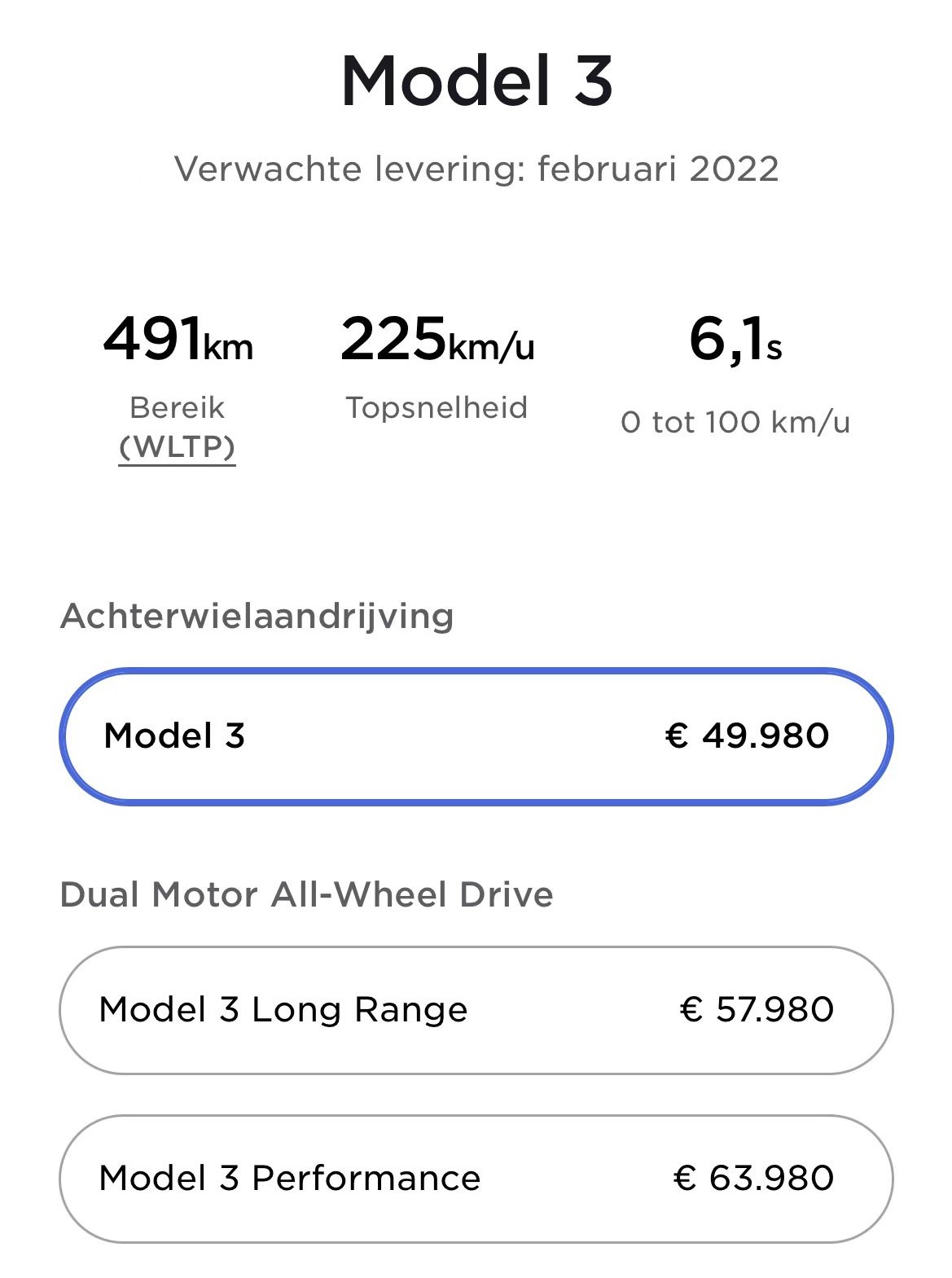Select the Model 3 Performance variant
Screen dimensions: 952x1278
click(x=476, y=1176)
